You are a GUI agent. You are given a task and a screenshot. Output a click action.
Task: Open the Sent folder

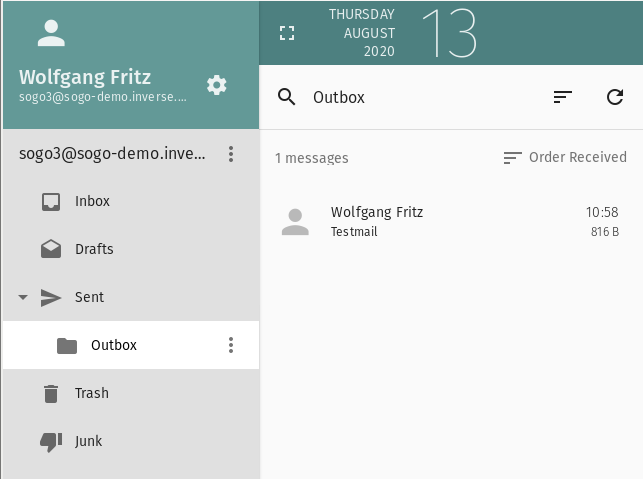(89, 297)
